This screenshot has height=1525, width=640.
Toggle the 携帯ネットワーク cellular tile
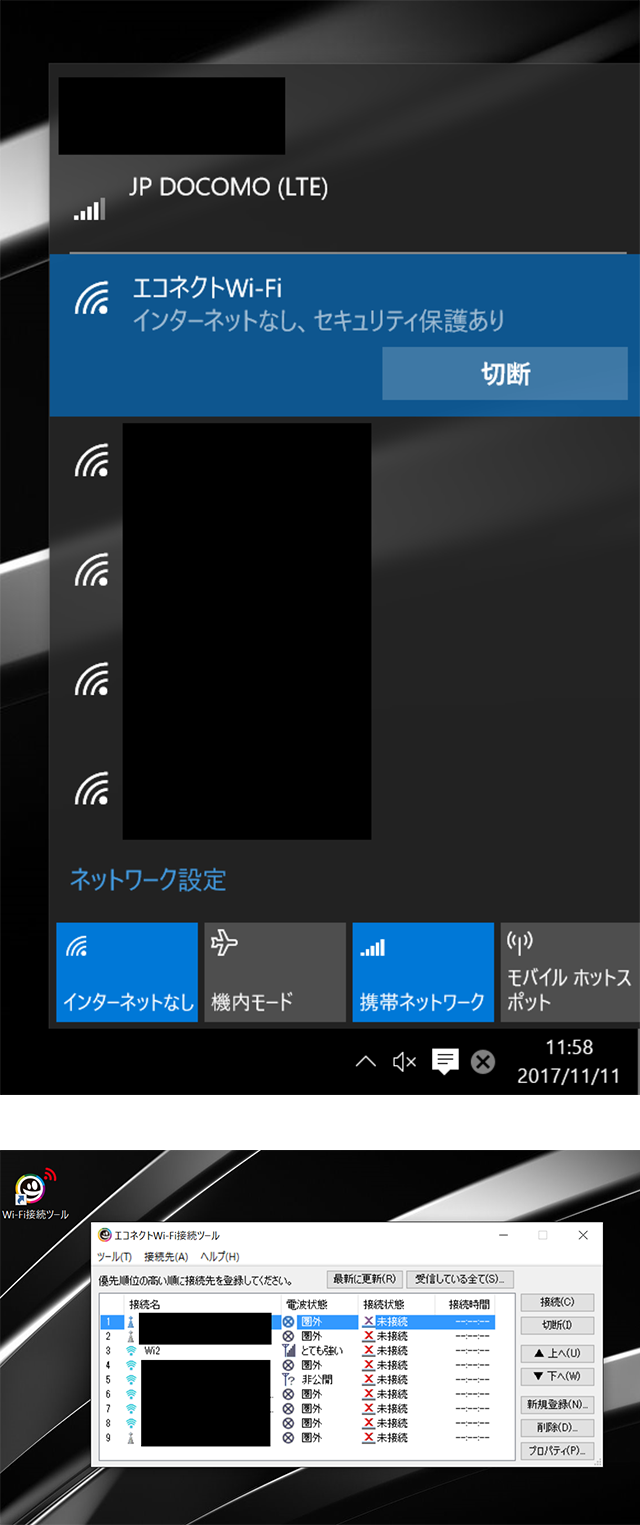click(x=422, y=972)
